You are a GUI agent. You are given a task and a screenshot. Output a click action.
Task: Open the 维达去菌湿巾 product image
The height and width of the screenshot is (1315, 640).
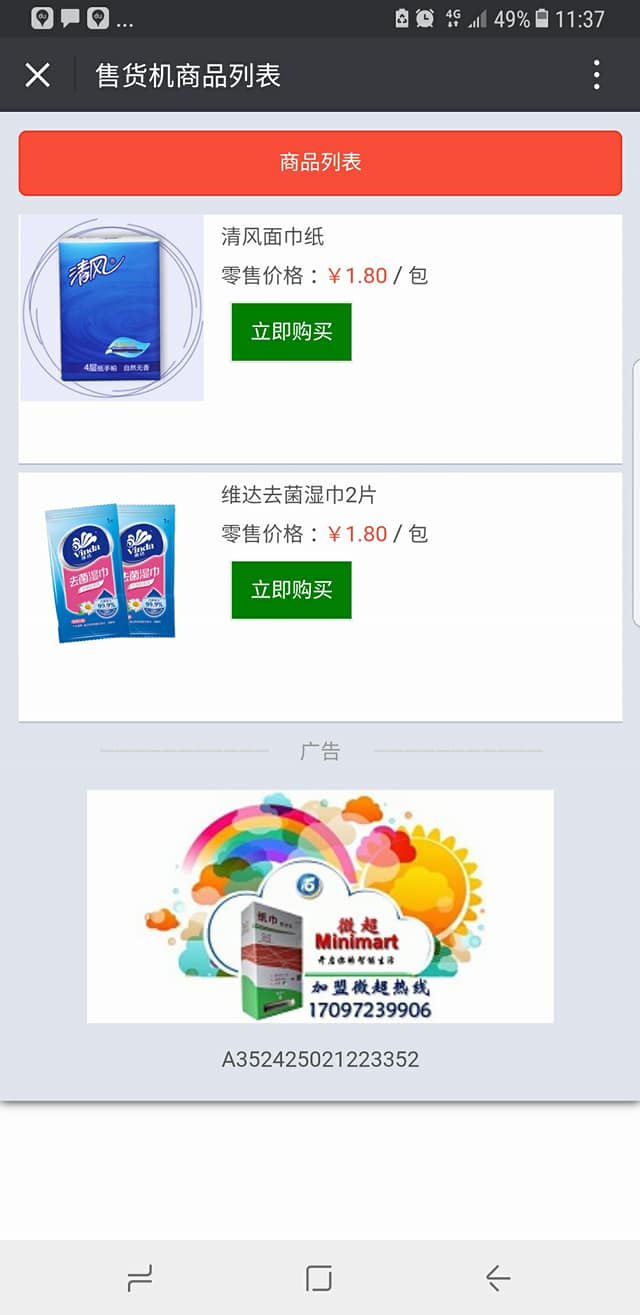pyautogui.click(x=112, y=571)
